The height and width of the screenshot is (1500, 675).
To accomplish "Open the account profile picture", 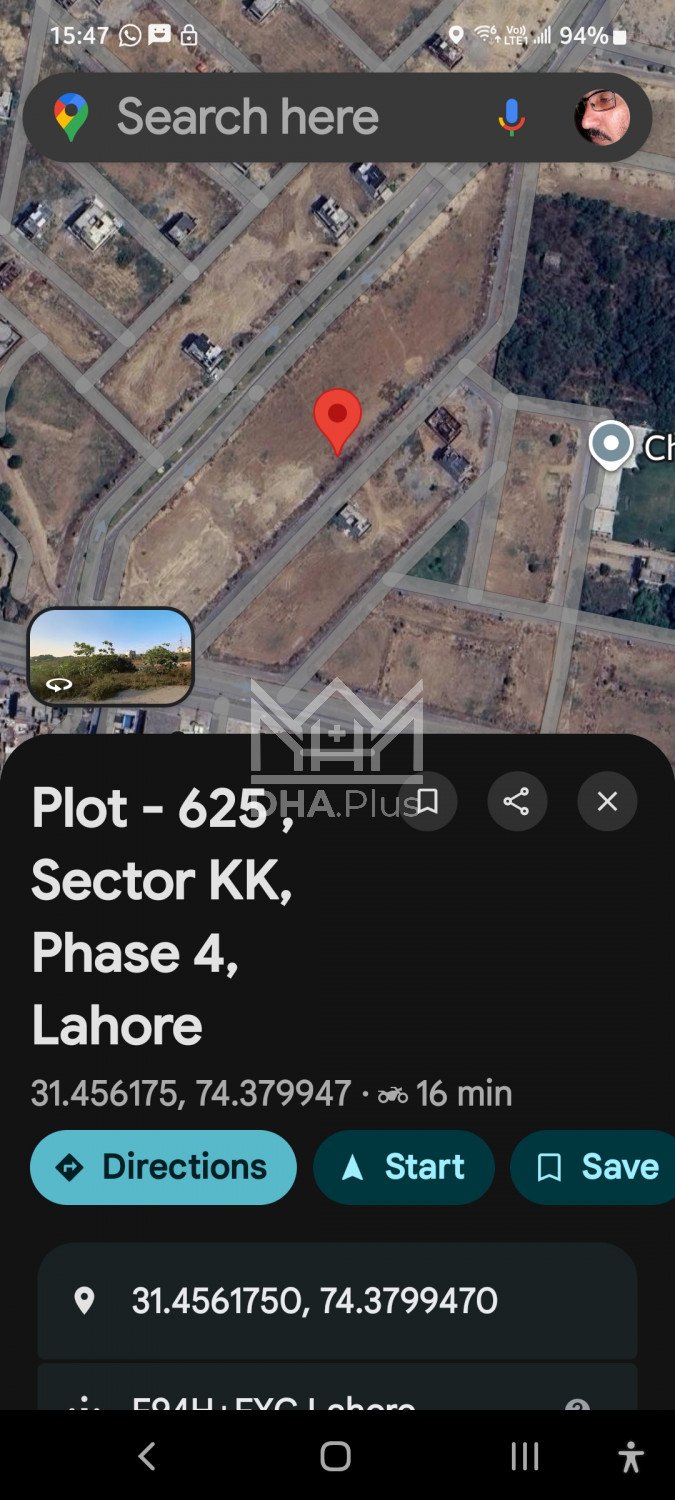I will 602,118.
